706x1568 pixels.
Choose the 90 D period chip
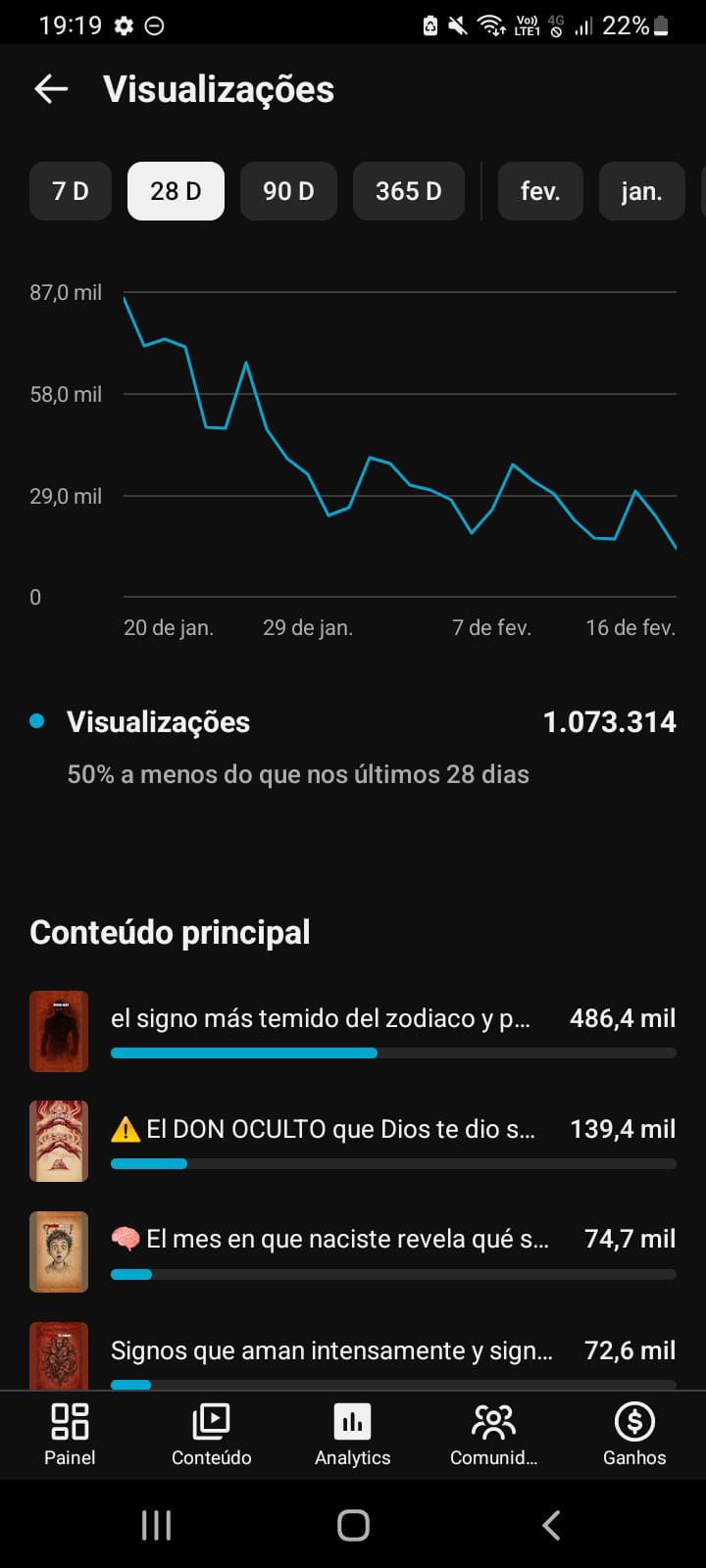point(288,191)
